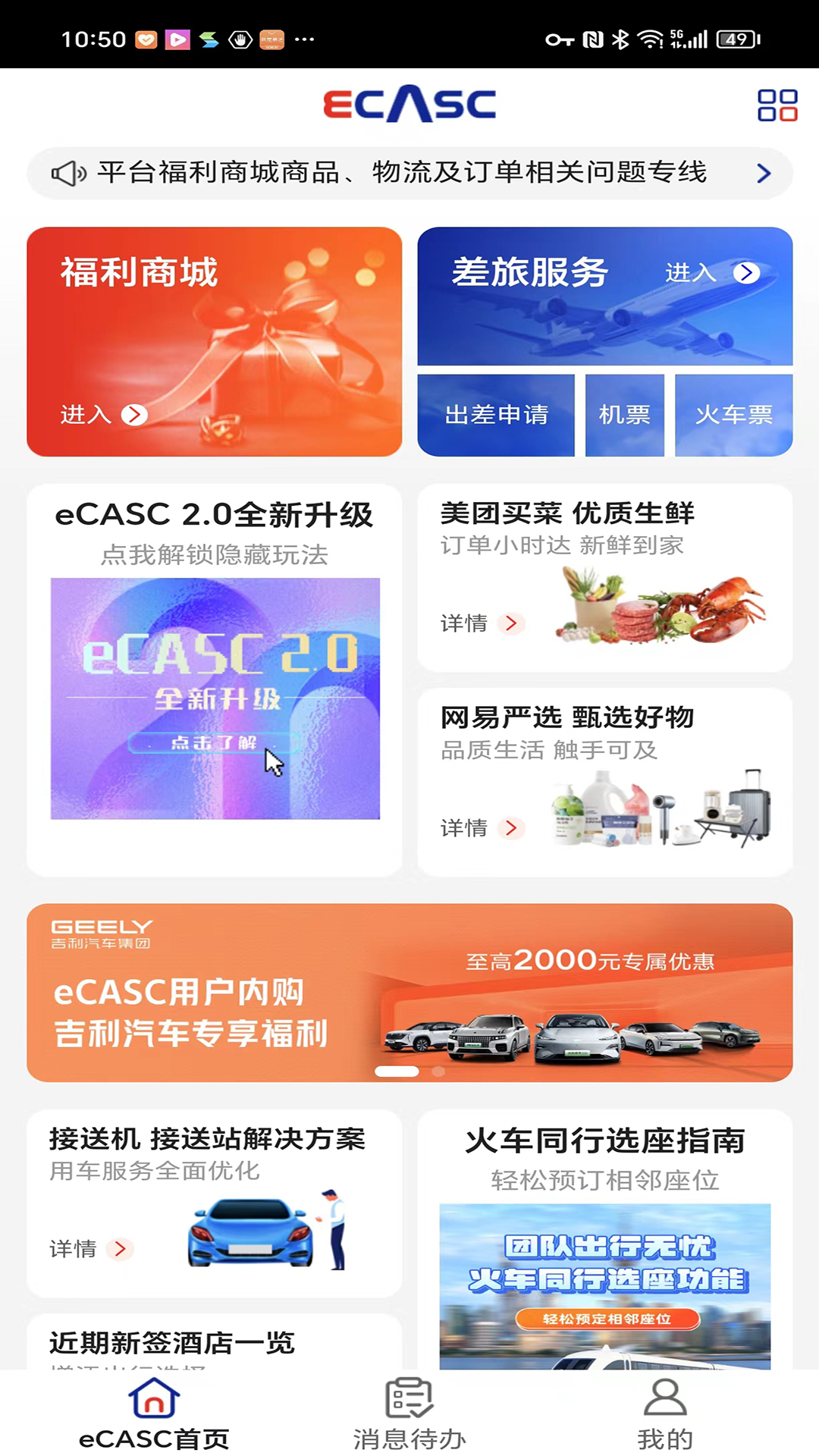Select 机票 flight tickets
This screenshot has height=1456, width=819.
pyautogui.click(x=625, y=415)
